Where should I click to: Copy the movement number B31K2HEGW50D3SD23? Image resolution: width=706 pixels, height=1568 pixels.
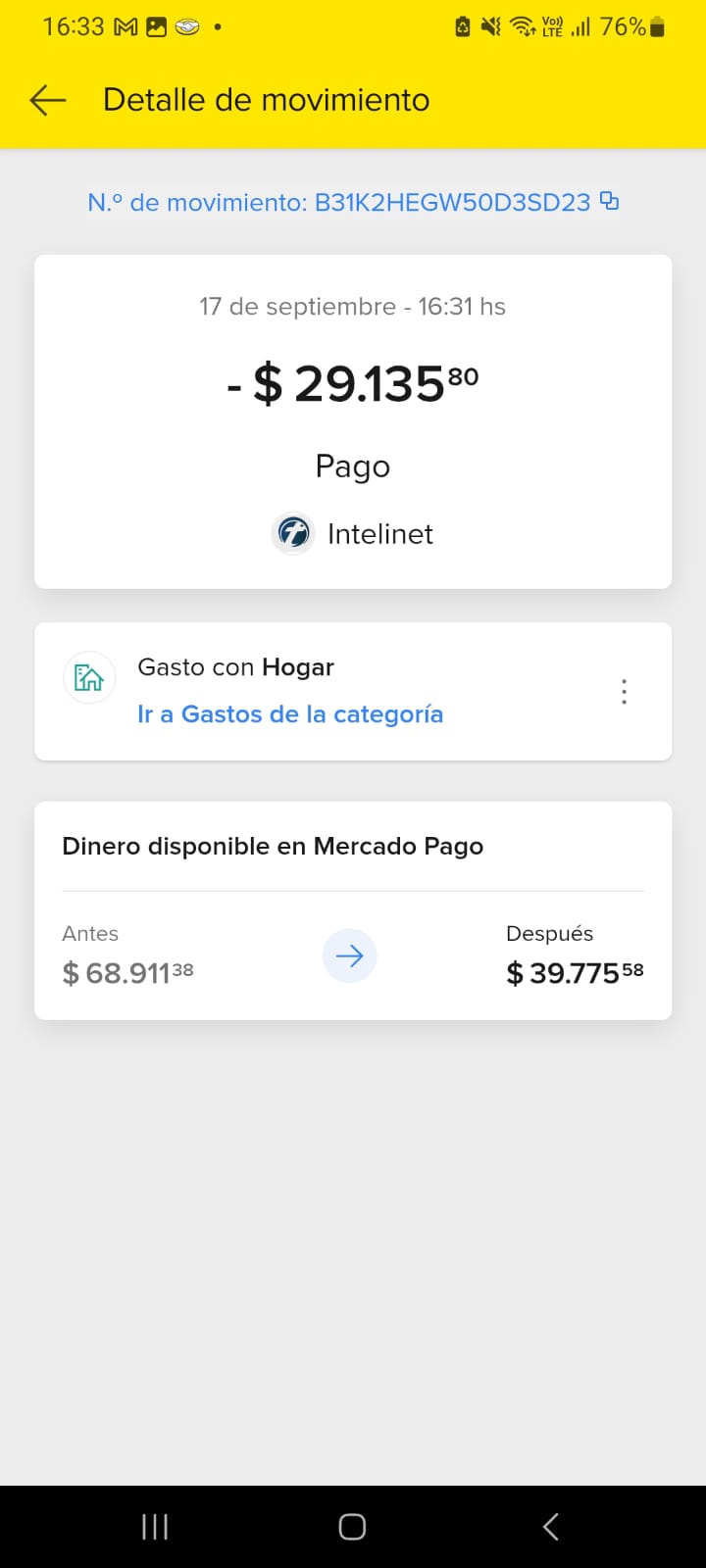coord(610,201)
